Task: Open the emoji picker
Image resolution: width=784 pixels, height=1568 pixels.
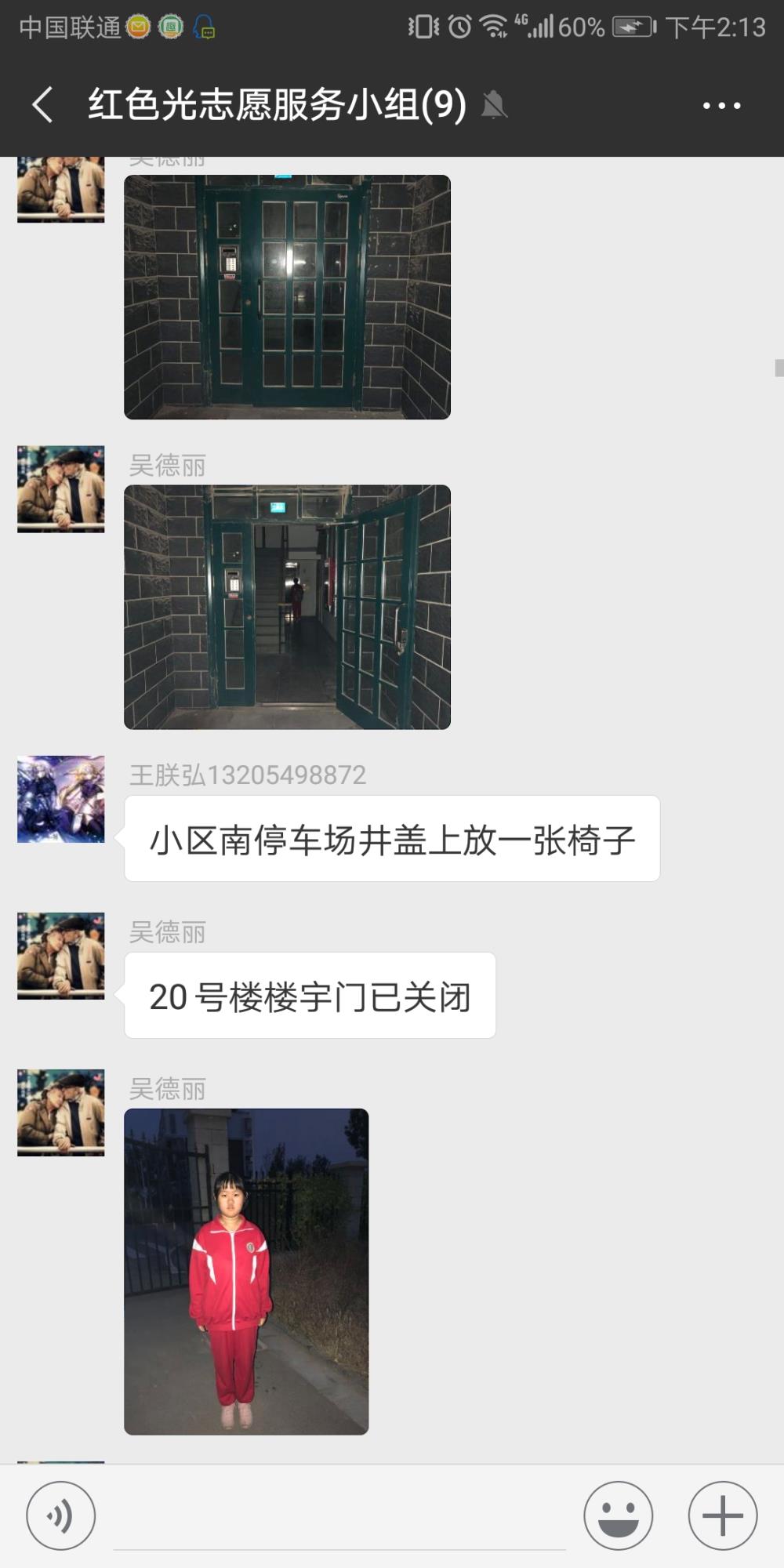Action: [x=618, y=1515]
